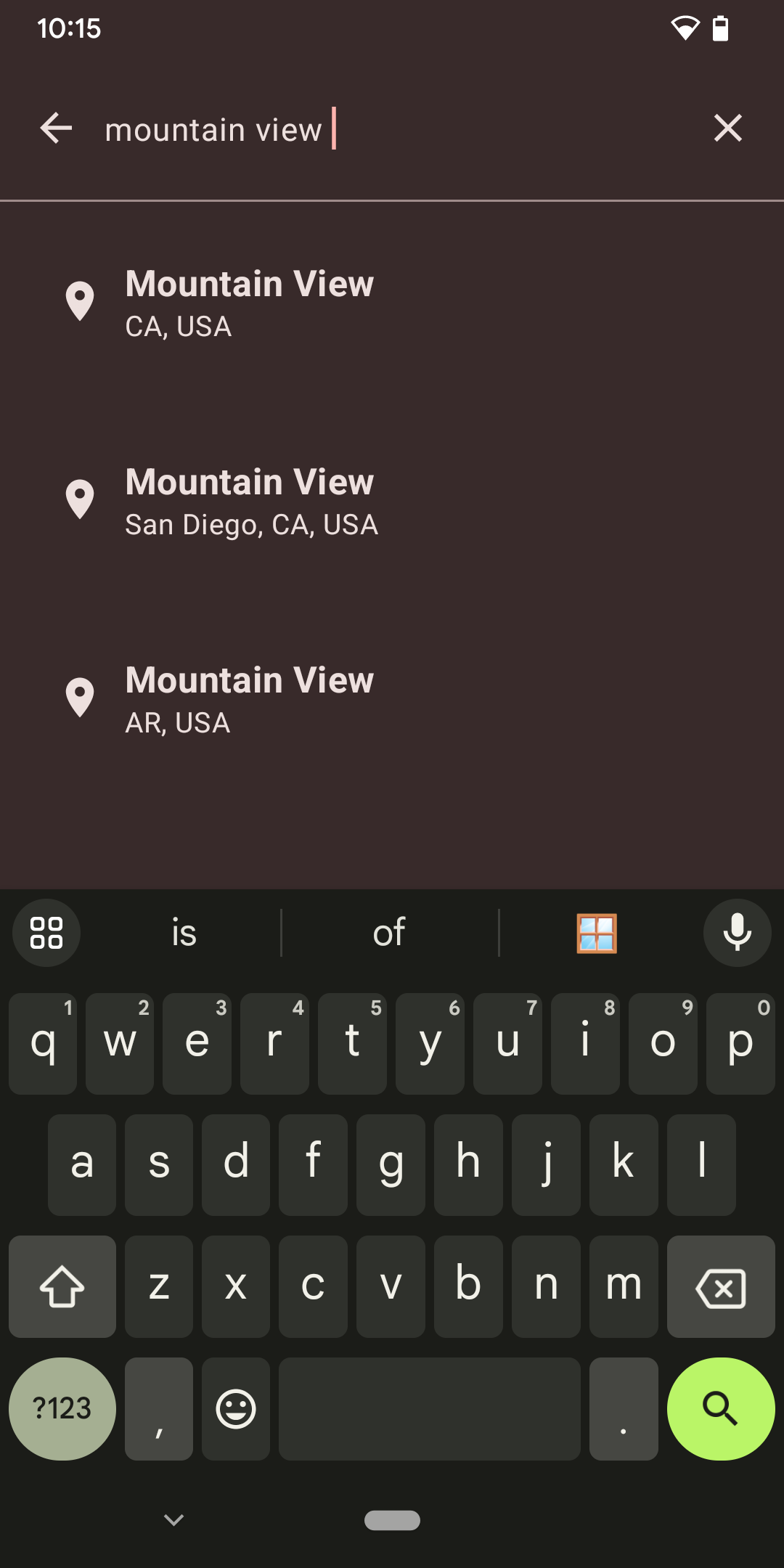Hide the keyboard with the down chevron

[173, 1519]
